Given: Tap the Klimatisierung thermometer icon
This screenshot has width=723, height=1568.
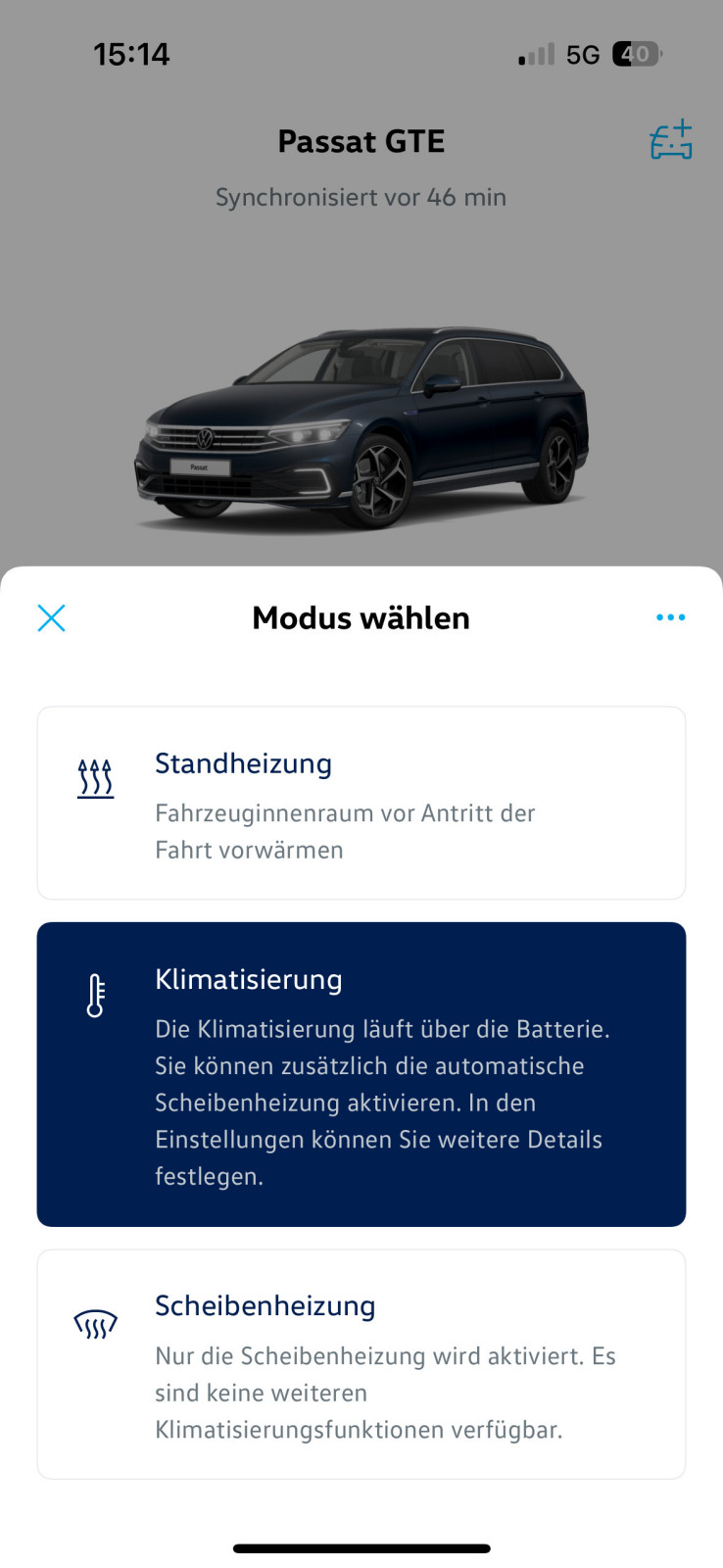Looking at the screenshot, I should [95, 993].
